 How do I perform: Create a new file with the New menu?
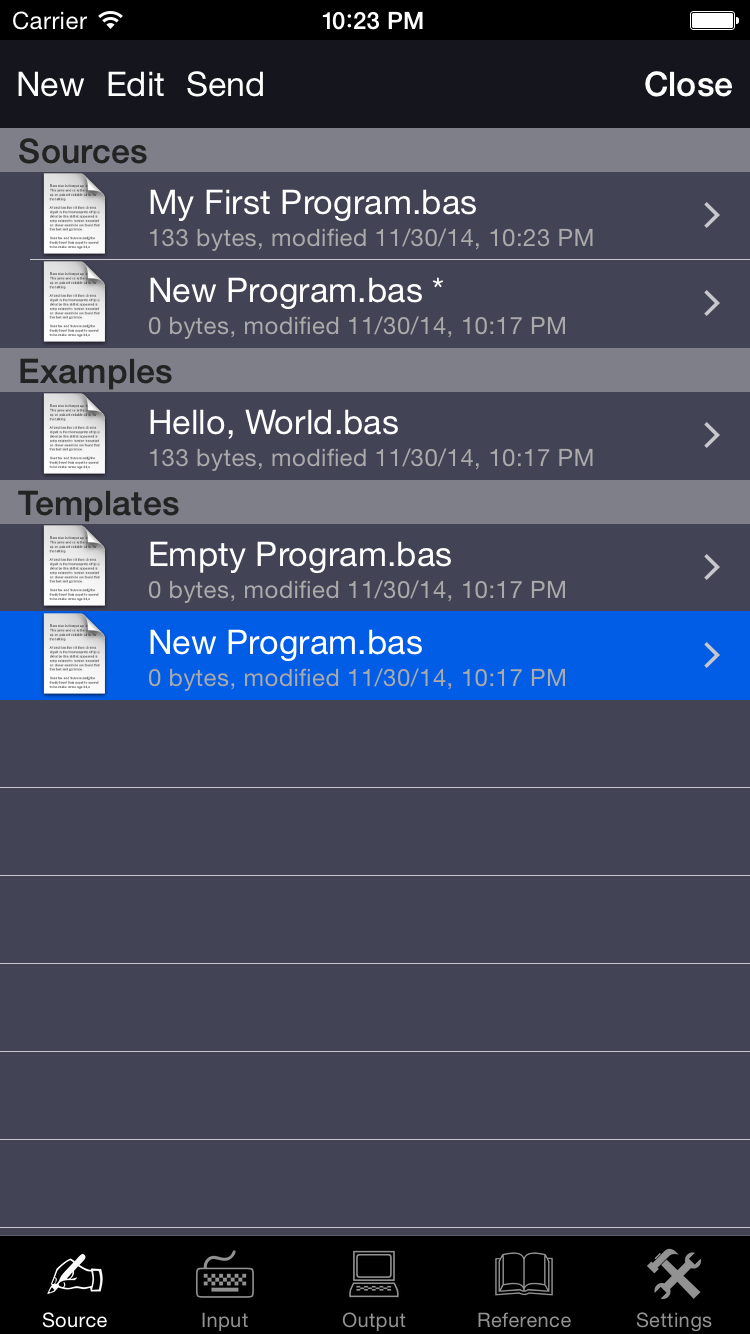[x=49, y=85]
